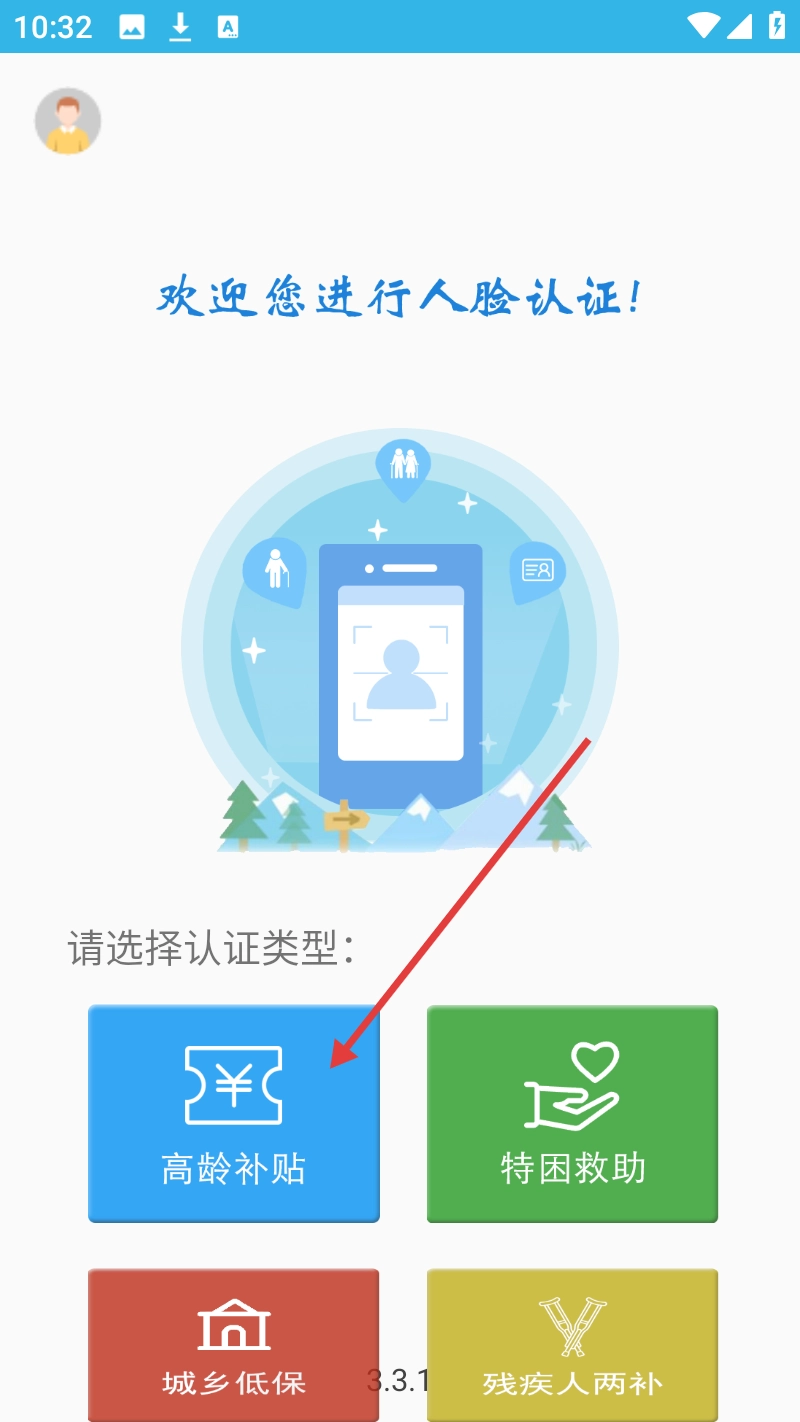This screenshot has width=800, height=1422.
Task: Select 高龄补贴 certification type
Action: coord(233,1113)
